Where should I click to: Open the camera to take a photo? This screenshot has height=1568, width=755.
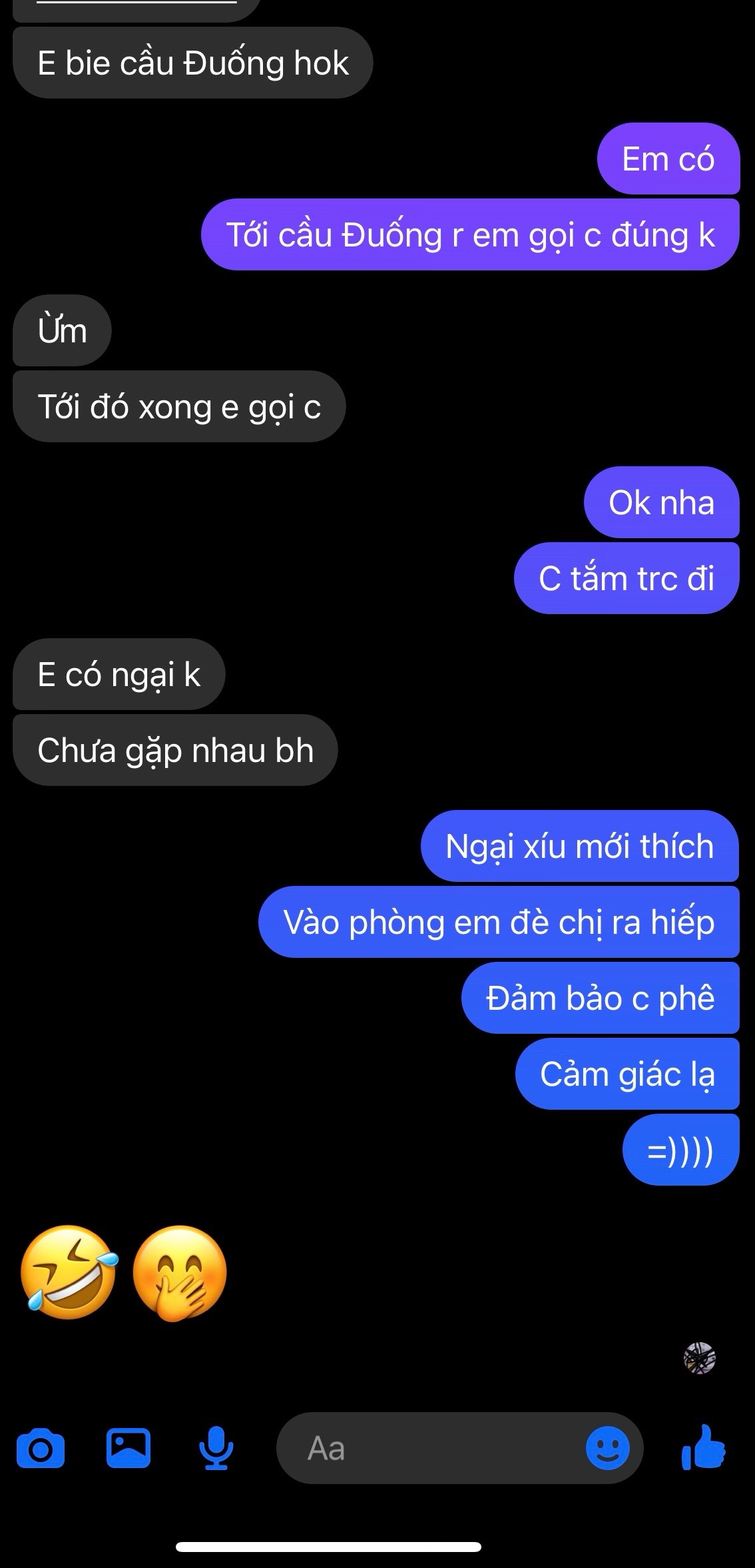tap(41, 1448)
